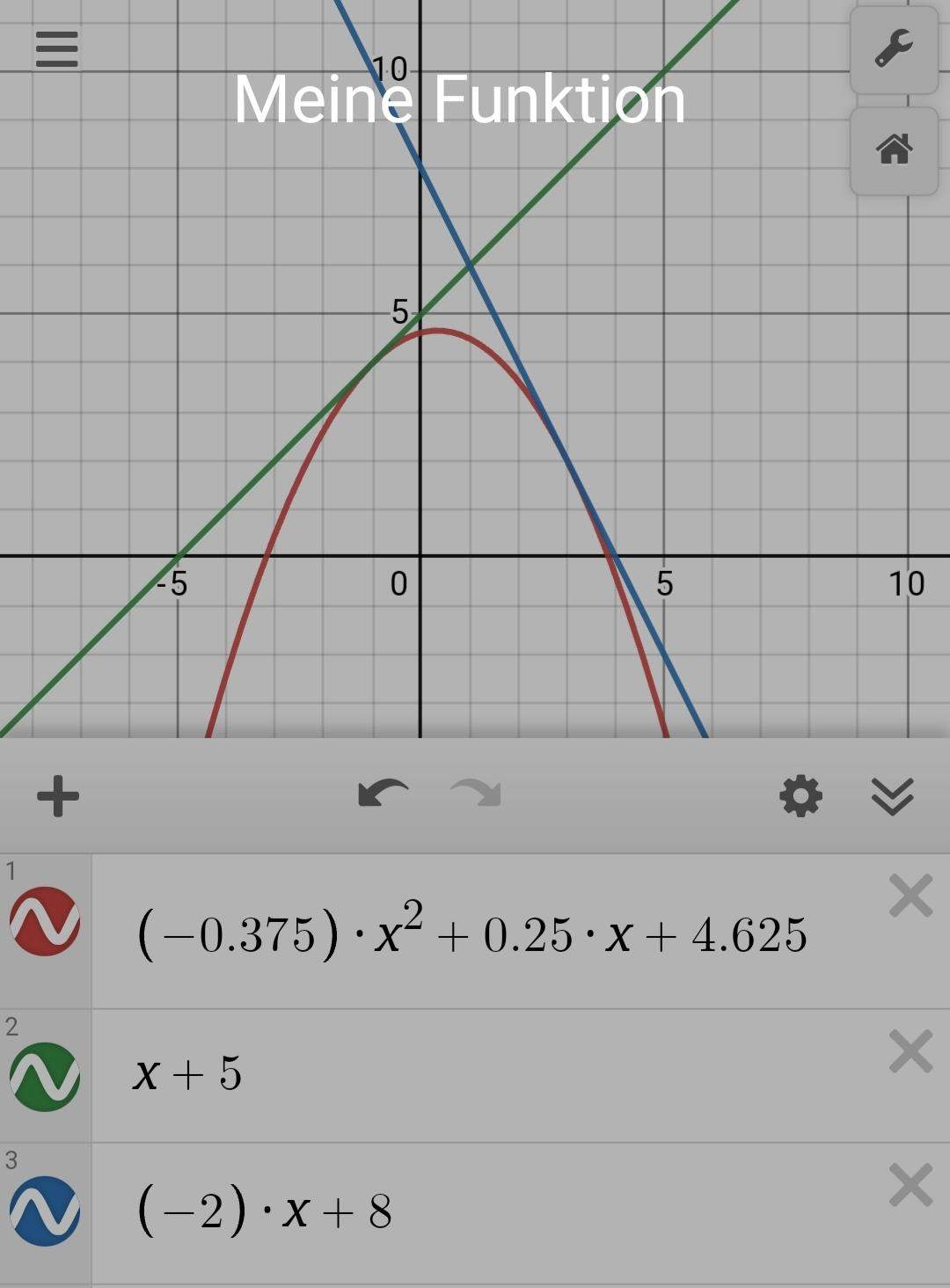Change the red parabola's color swatch
950x1288 pixels.
click(x=42, y=923)
